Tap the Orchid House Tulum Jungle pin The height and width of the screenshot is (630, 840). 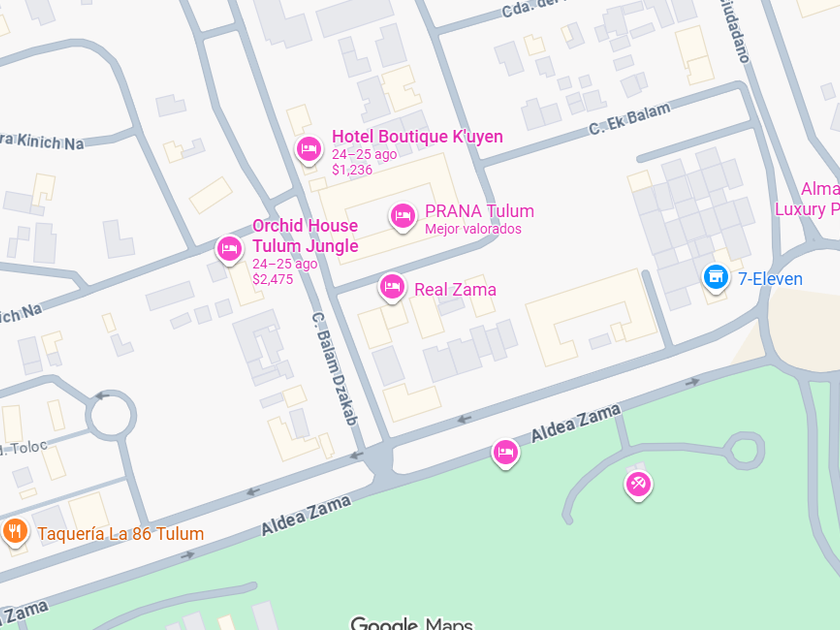click(x=229, y=249)
